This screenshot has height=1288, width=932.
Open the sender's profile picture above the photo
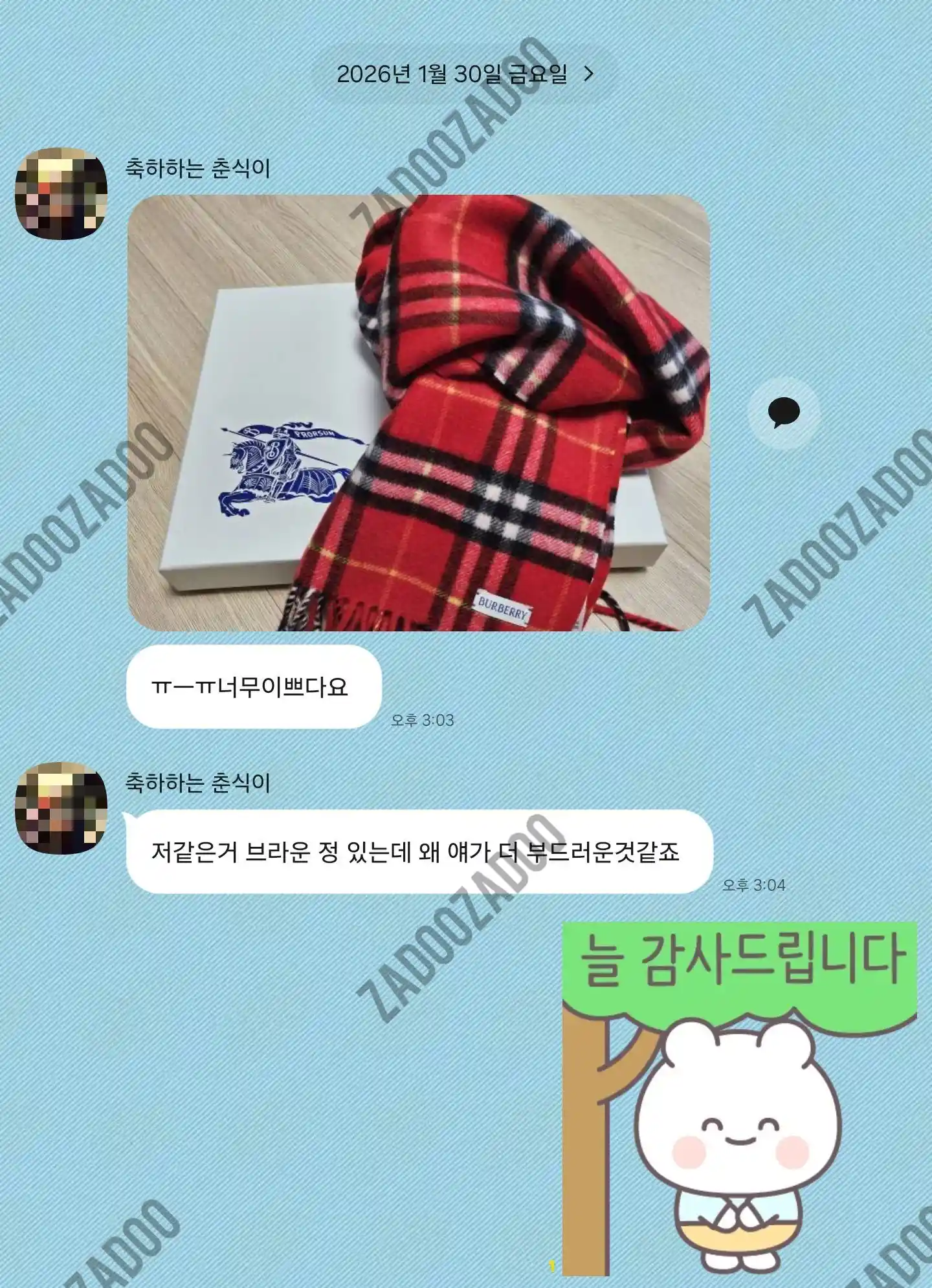[61, 193]
